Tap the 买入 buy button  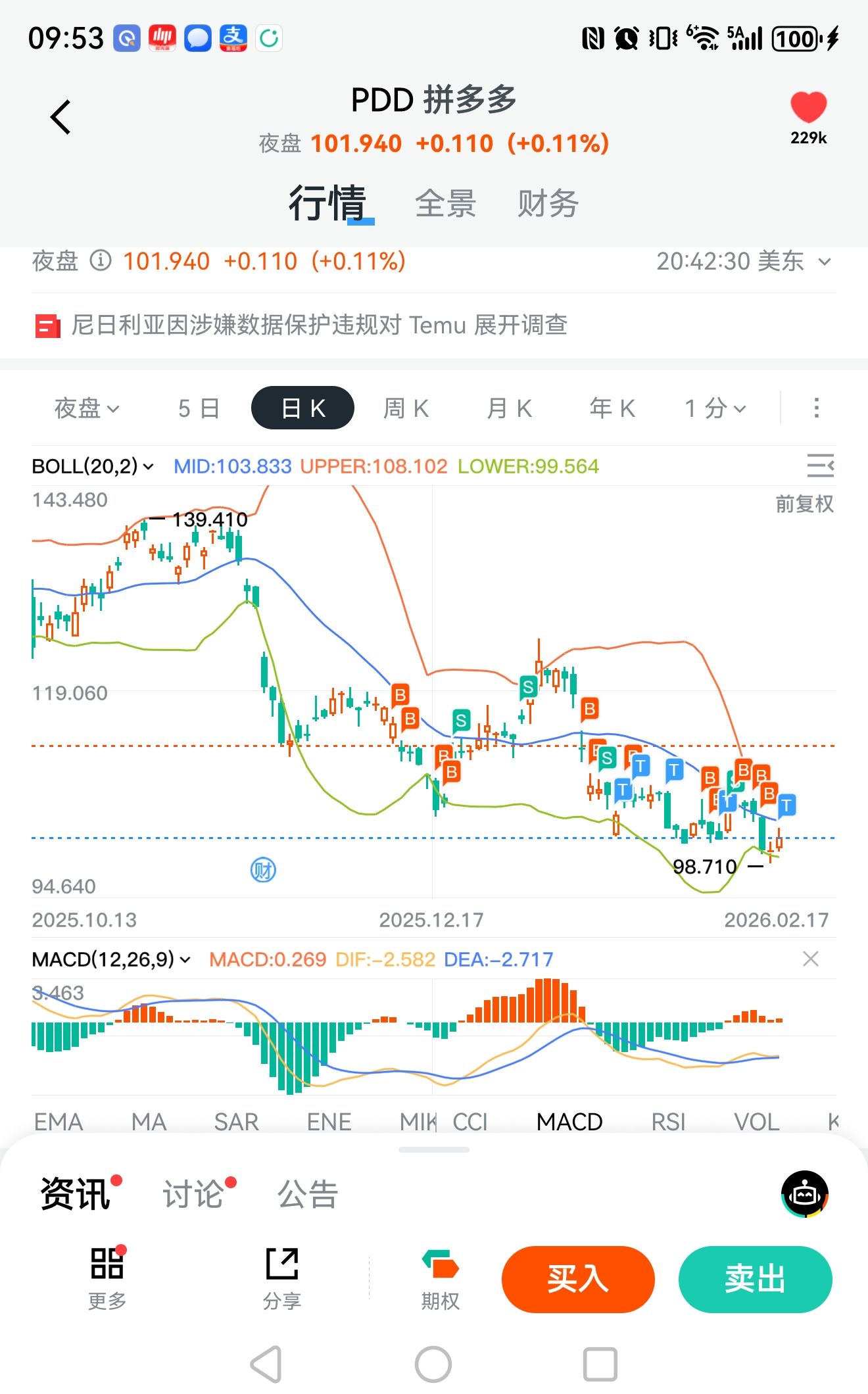tap(578, 1280)
